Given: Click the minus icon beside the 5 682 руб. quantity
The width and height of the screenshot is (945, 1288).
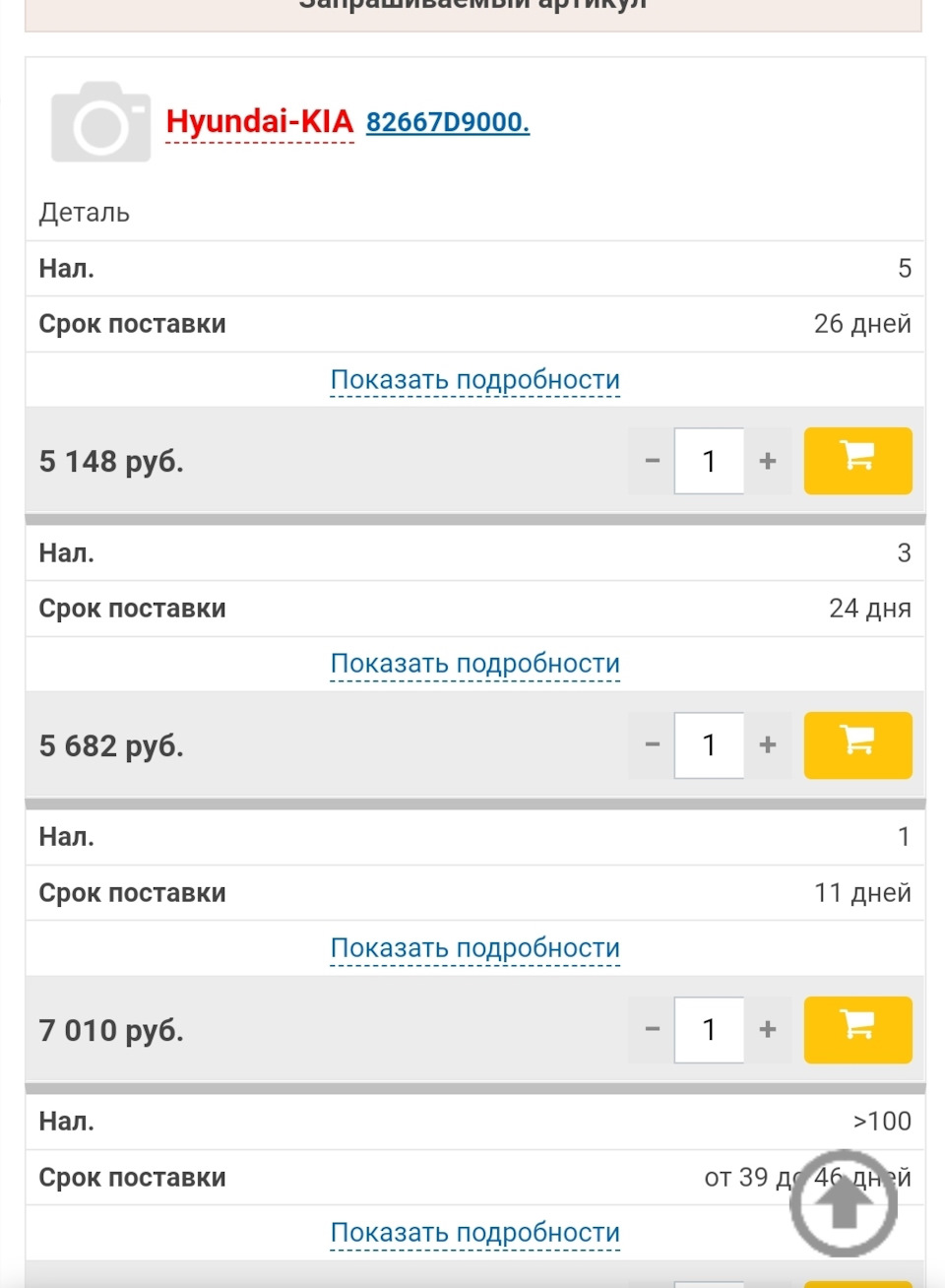Looking at the screenshot, I should pos(651,745).
